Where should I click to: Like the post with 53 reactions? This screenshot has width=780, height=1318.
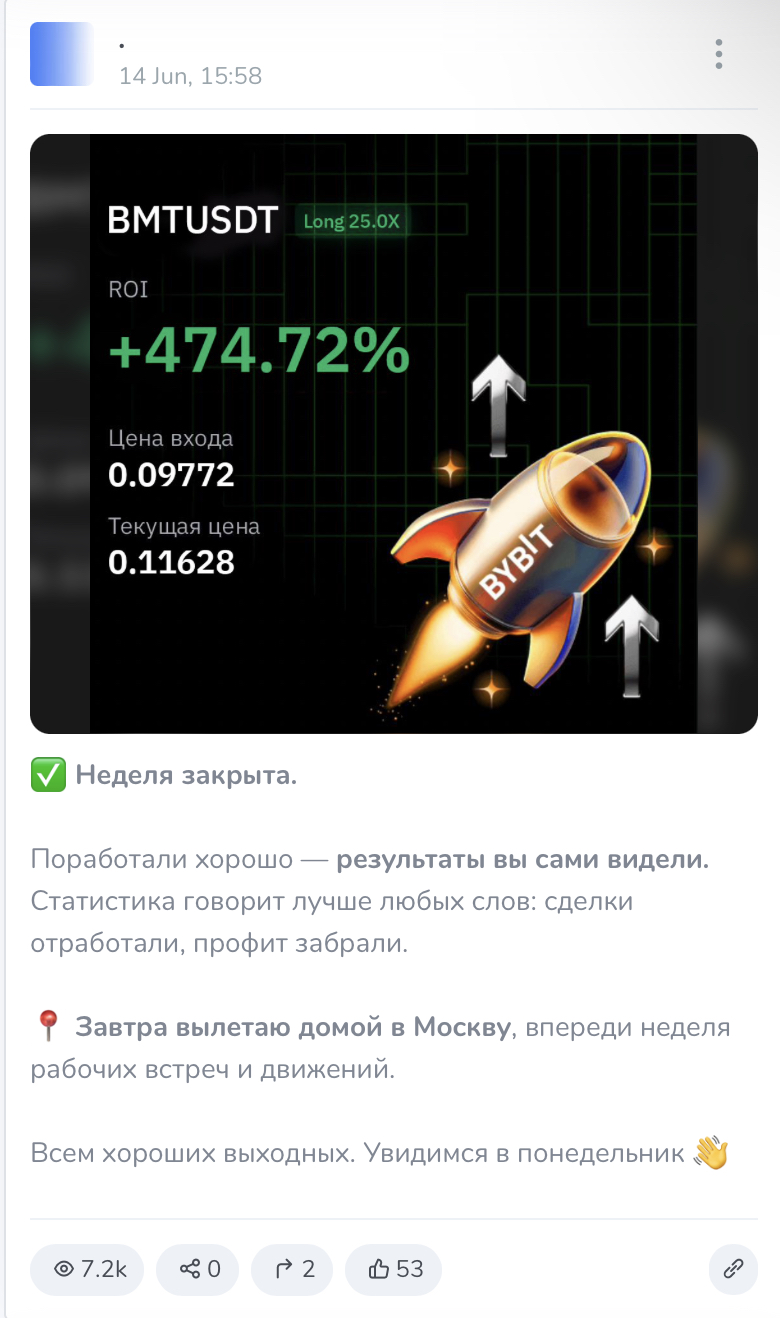point(394,1270)
